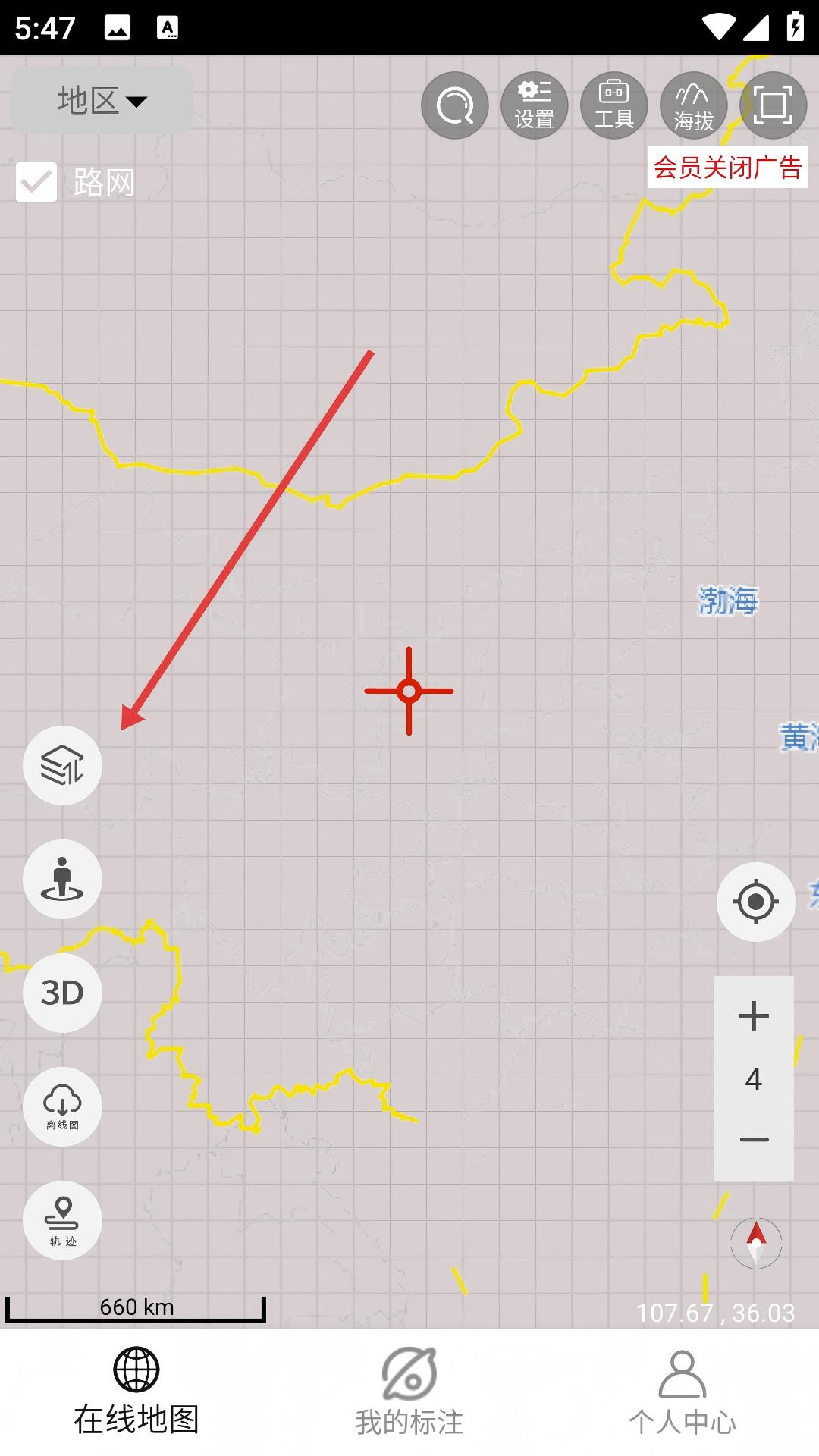Enter fullscreen map view
Screen dimensions: 819x1456
tap(773, 105)
